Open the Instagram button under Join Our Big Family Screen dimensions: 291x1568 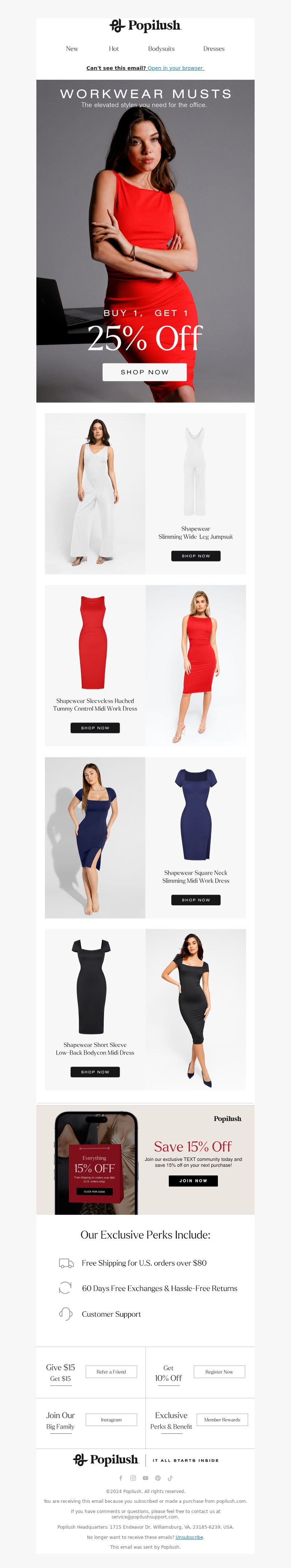point(111,1419)
